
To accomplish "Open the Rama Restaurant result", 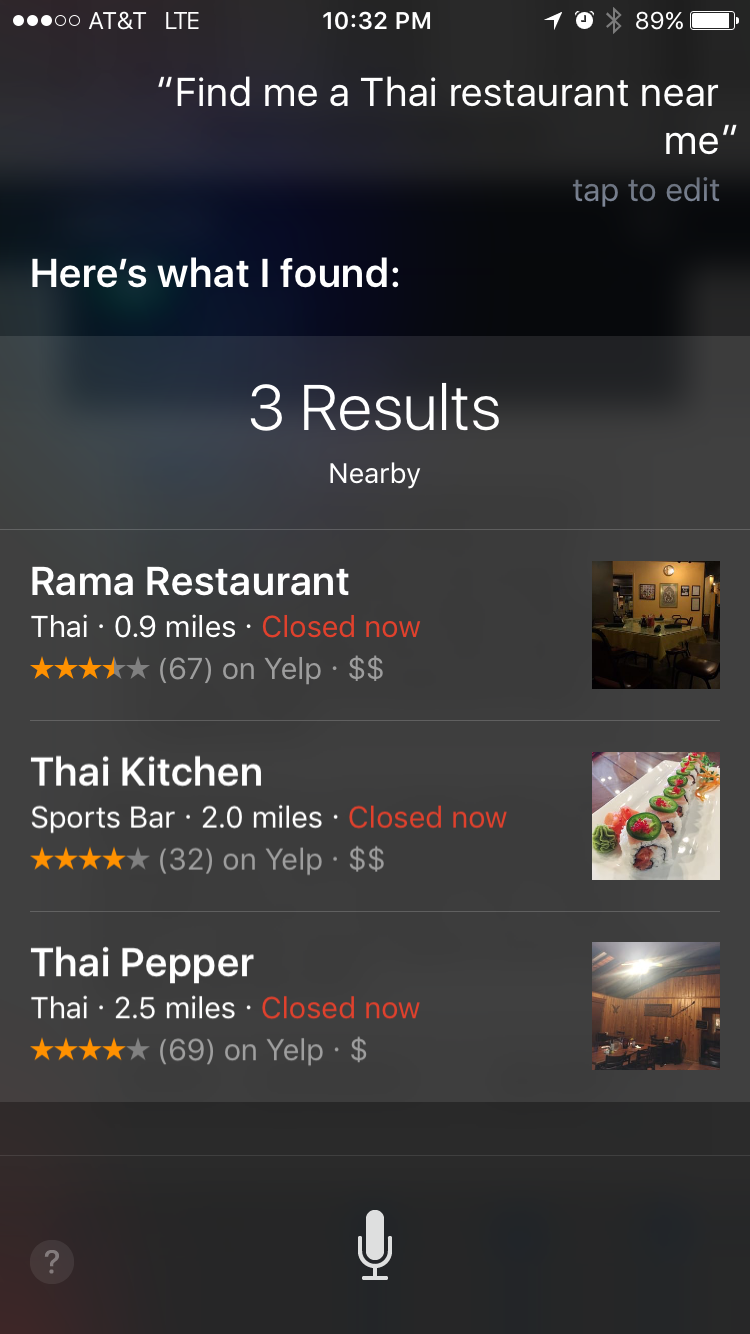I will point(300,625).
